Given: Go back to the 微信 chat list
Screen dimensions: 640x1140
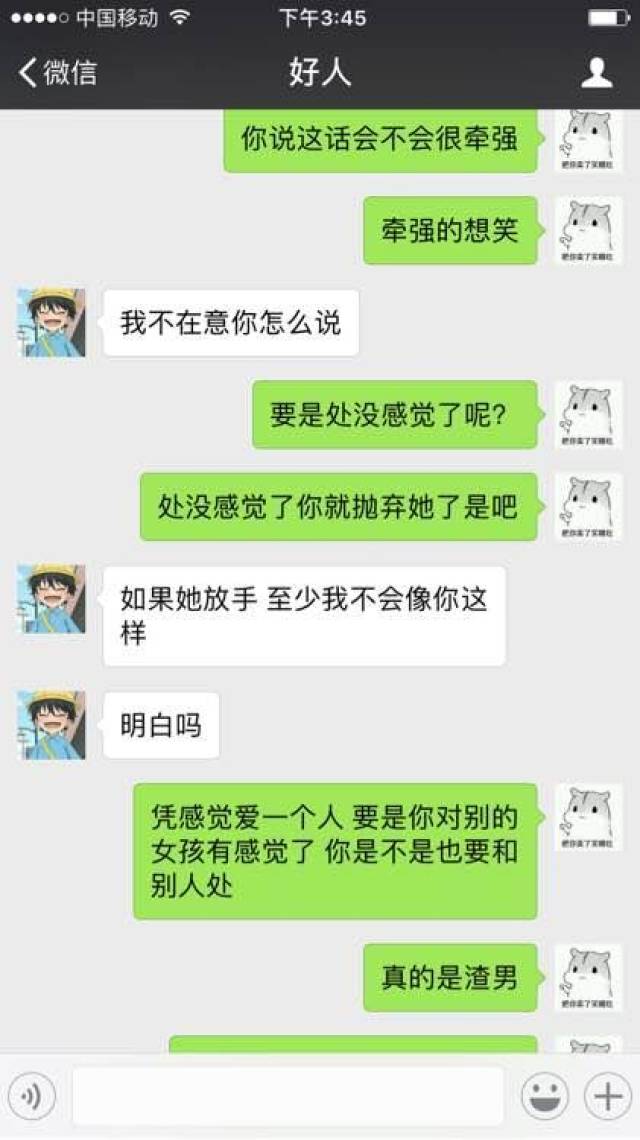Looking at the screenshot, I should [x=58, y=72].
